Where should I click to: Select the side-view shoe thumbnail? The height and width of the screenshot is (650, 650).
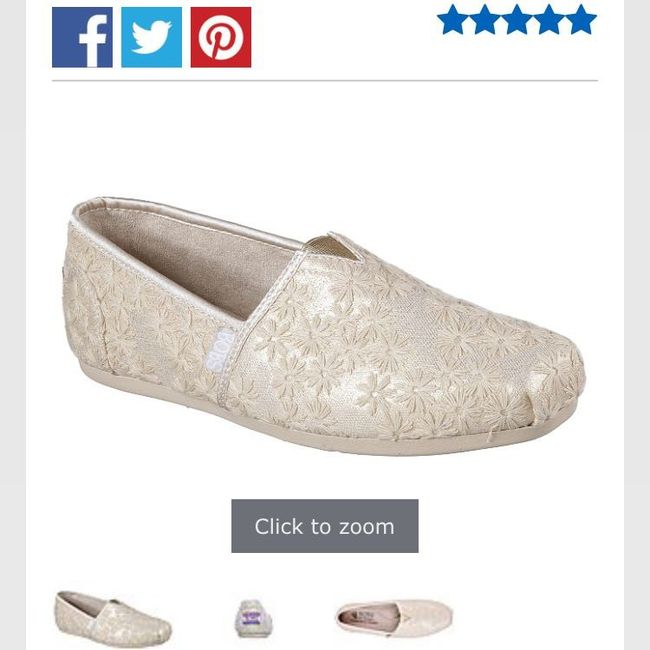point(112,617)
